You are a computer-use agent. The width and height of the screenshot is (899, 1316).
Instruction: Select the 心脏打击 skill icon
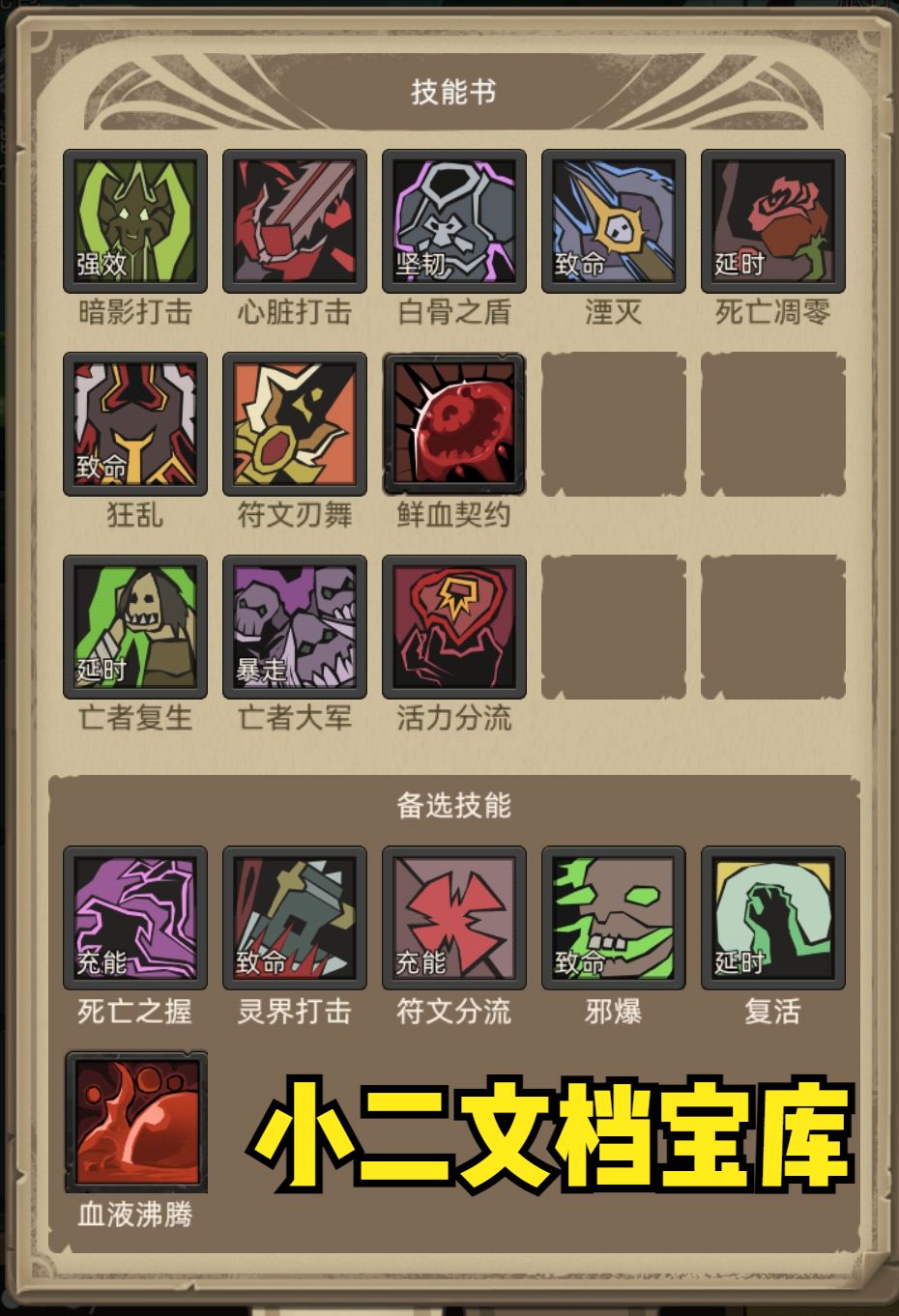(294, 221)
